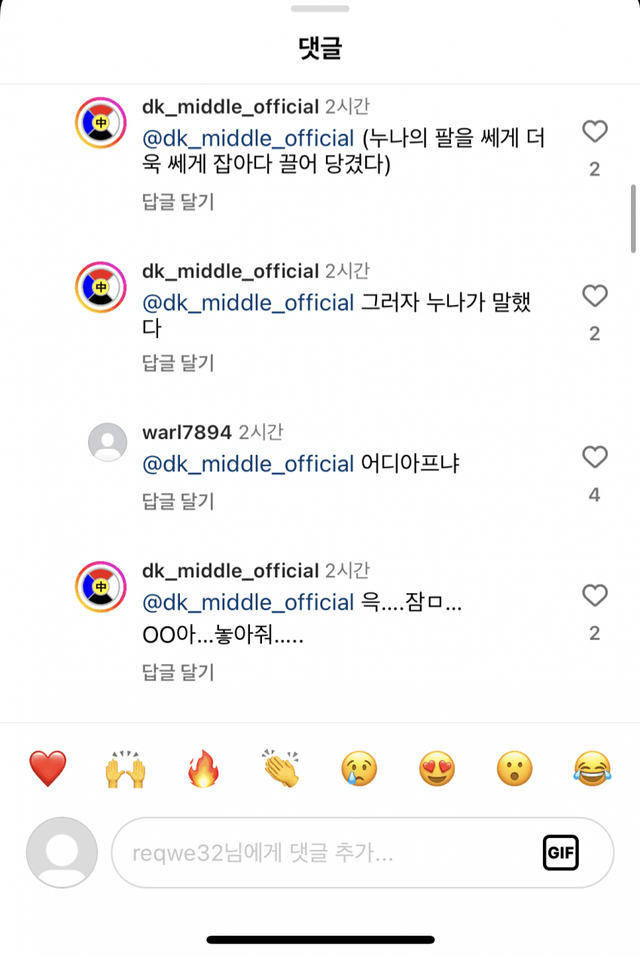Like the comment about 누나의 팔을 쎄게

click(x=595, y=131)
